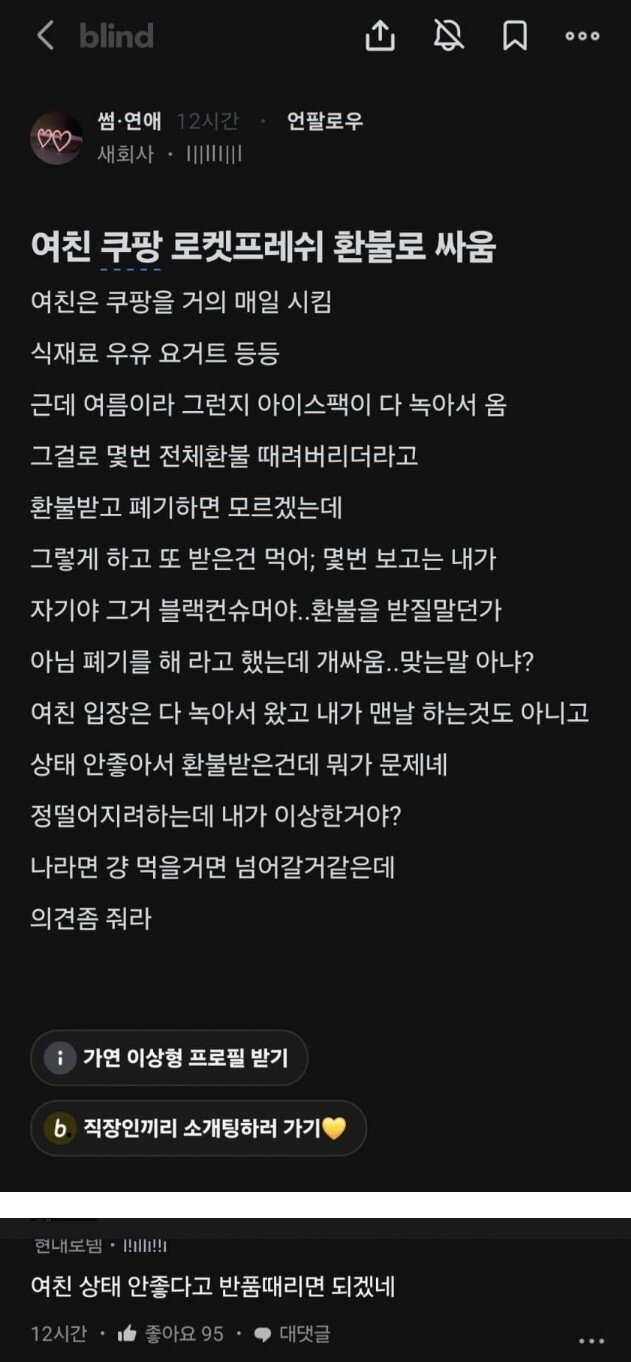The height and width of the screenshot is (1362, 631).
Task: Open 직장인끼리 소개팅하러 가기
Action: [x=198, y=1129]
